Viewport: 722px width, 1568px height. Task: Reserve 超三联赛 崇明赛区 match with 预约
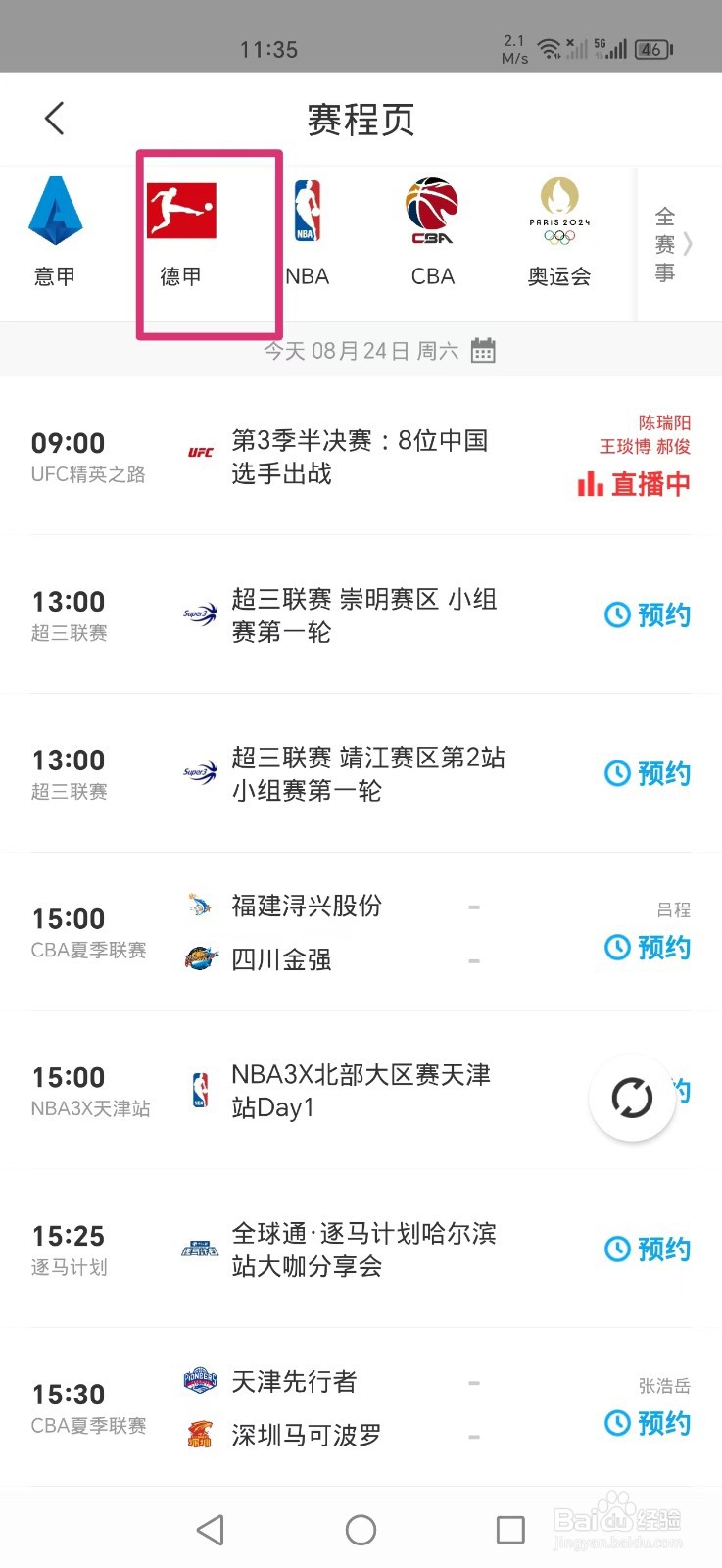tap(648, 614)
